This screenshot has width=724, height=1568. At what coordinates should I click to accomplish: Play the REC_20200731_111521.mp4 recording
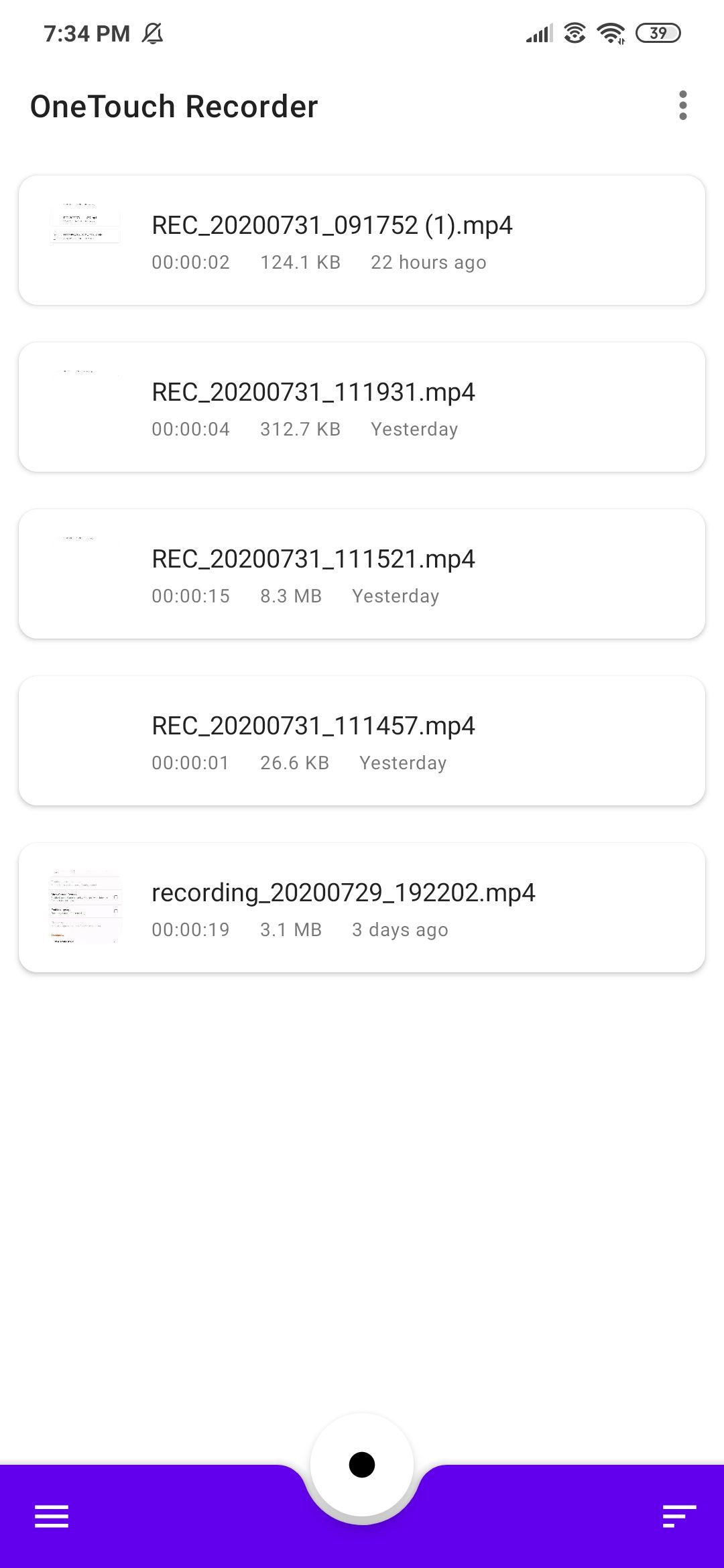coord(362,574)
